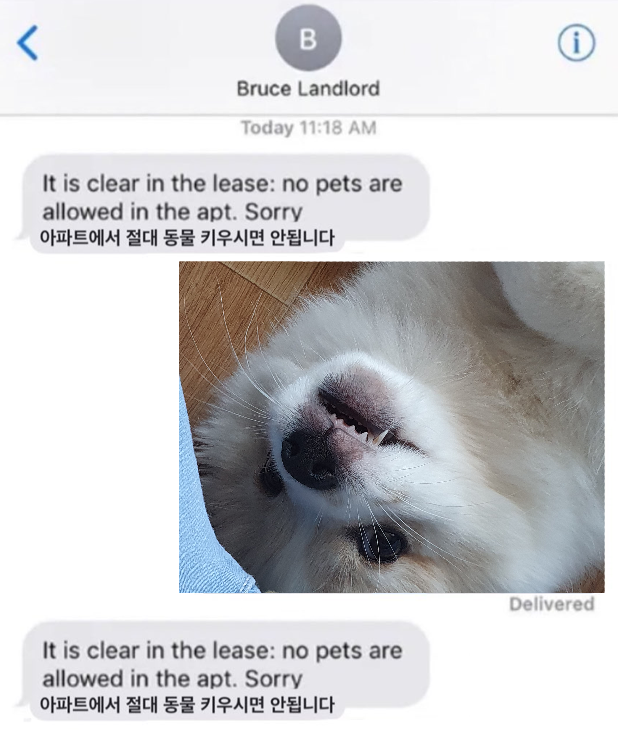Open the sent dog photo
This screenshot has width=618, height=737.
pos(391,427)
